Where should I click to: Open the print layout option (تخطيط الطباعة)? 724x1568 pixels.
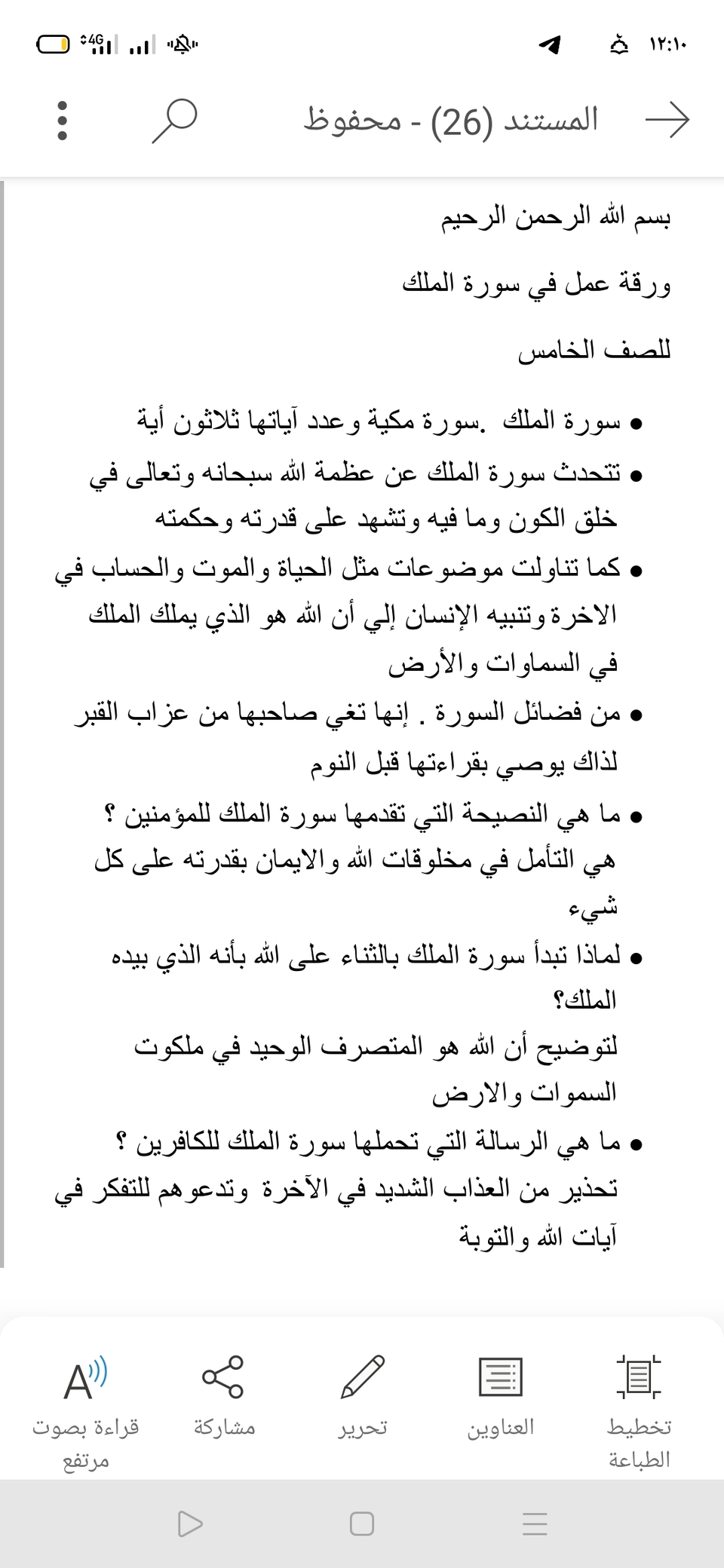639,1408
